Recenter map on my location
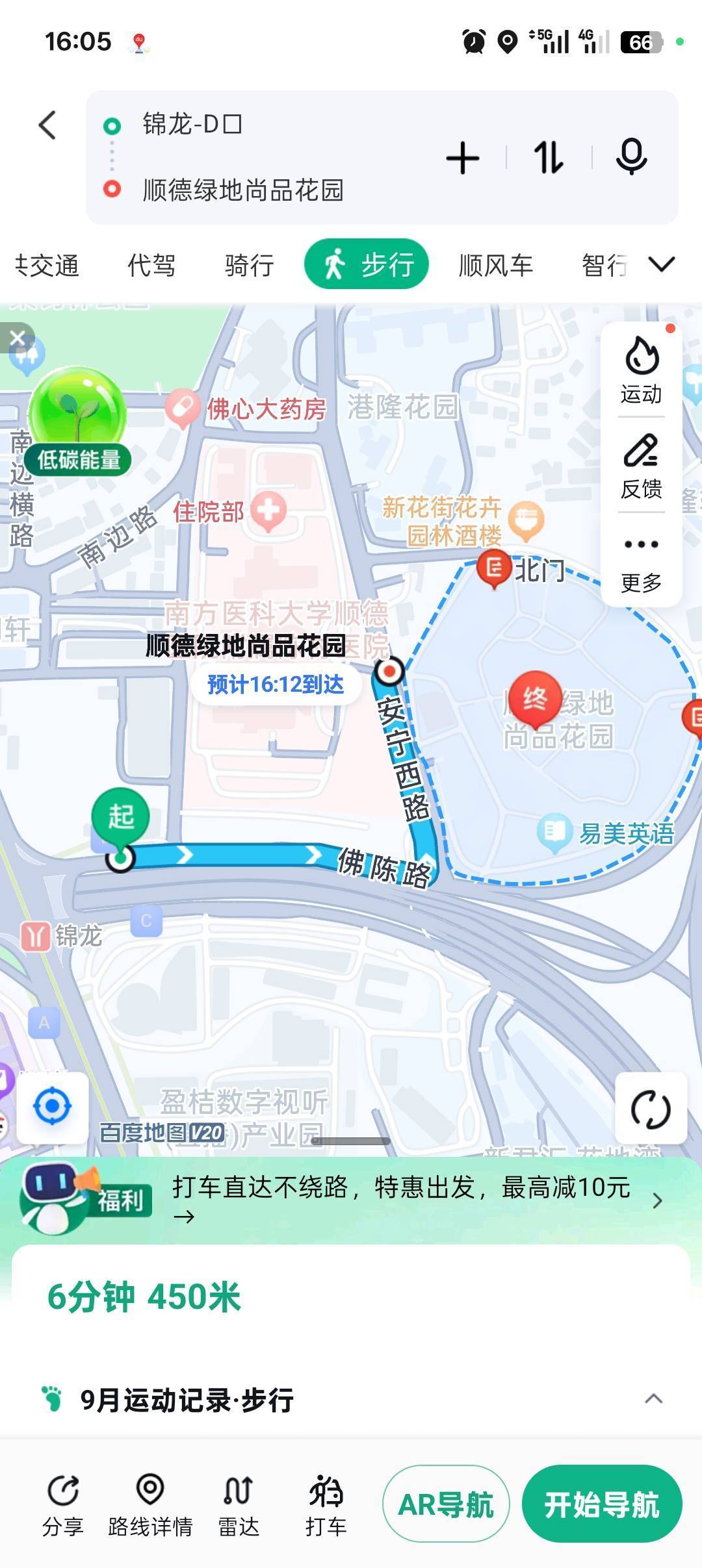 point(53,1106)
